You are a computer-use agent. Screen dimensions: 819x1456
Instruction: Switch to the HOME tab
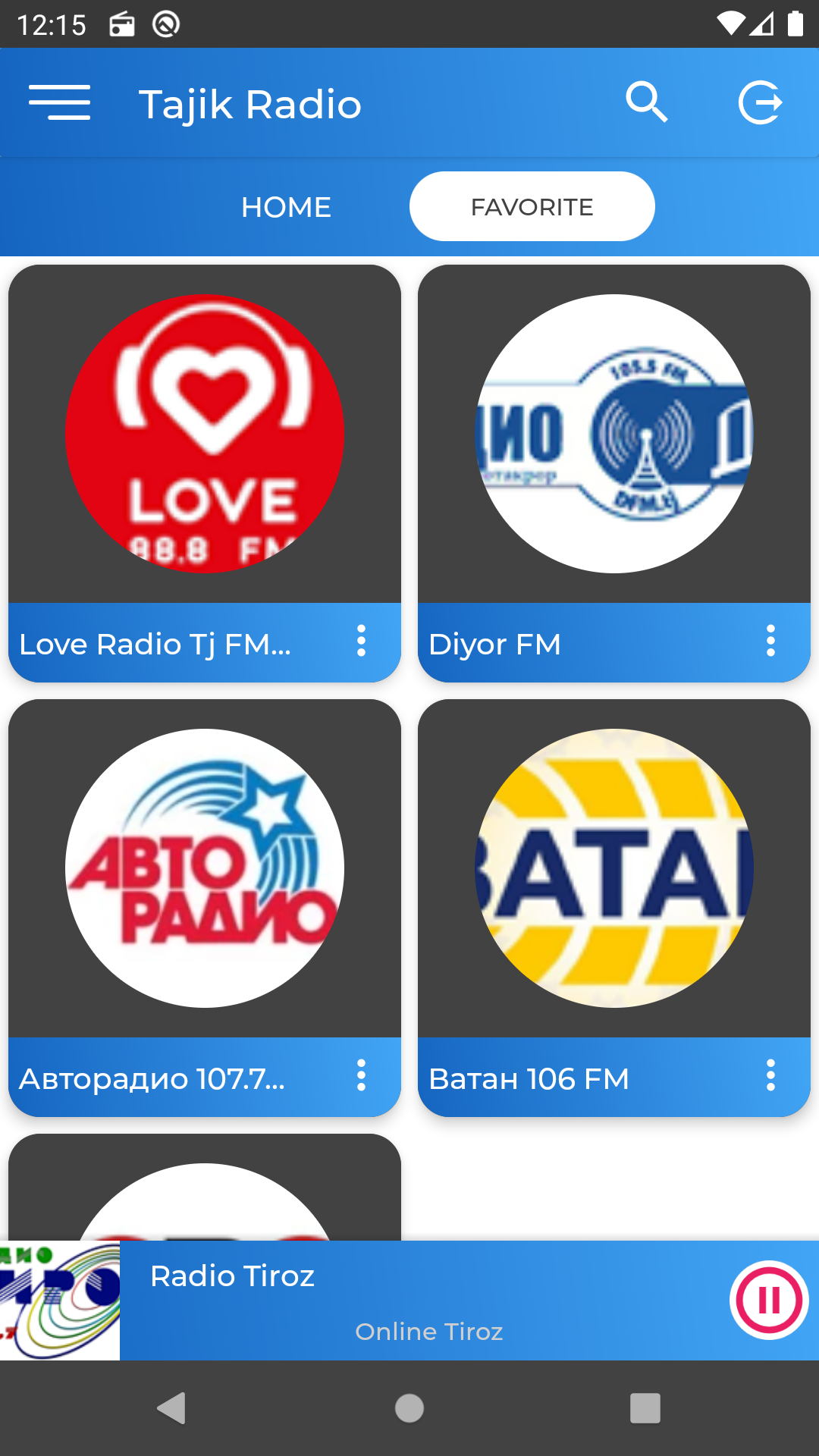(286, 207)
